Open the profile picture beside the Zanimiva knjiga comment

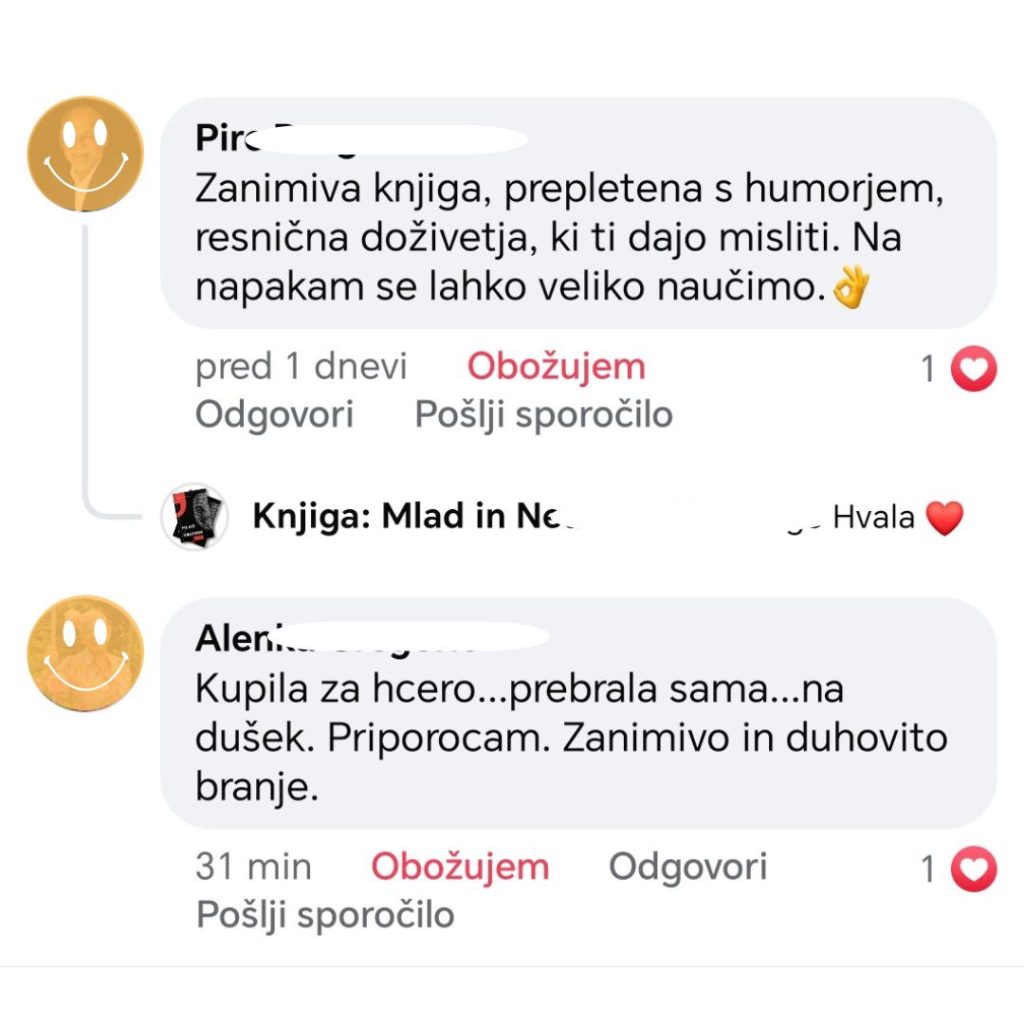tap(85, 153)
